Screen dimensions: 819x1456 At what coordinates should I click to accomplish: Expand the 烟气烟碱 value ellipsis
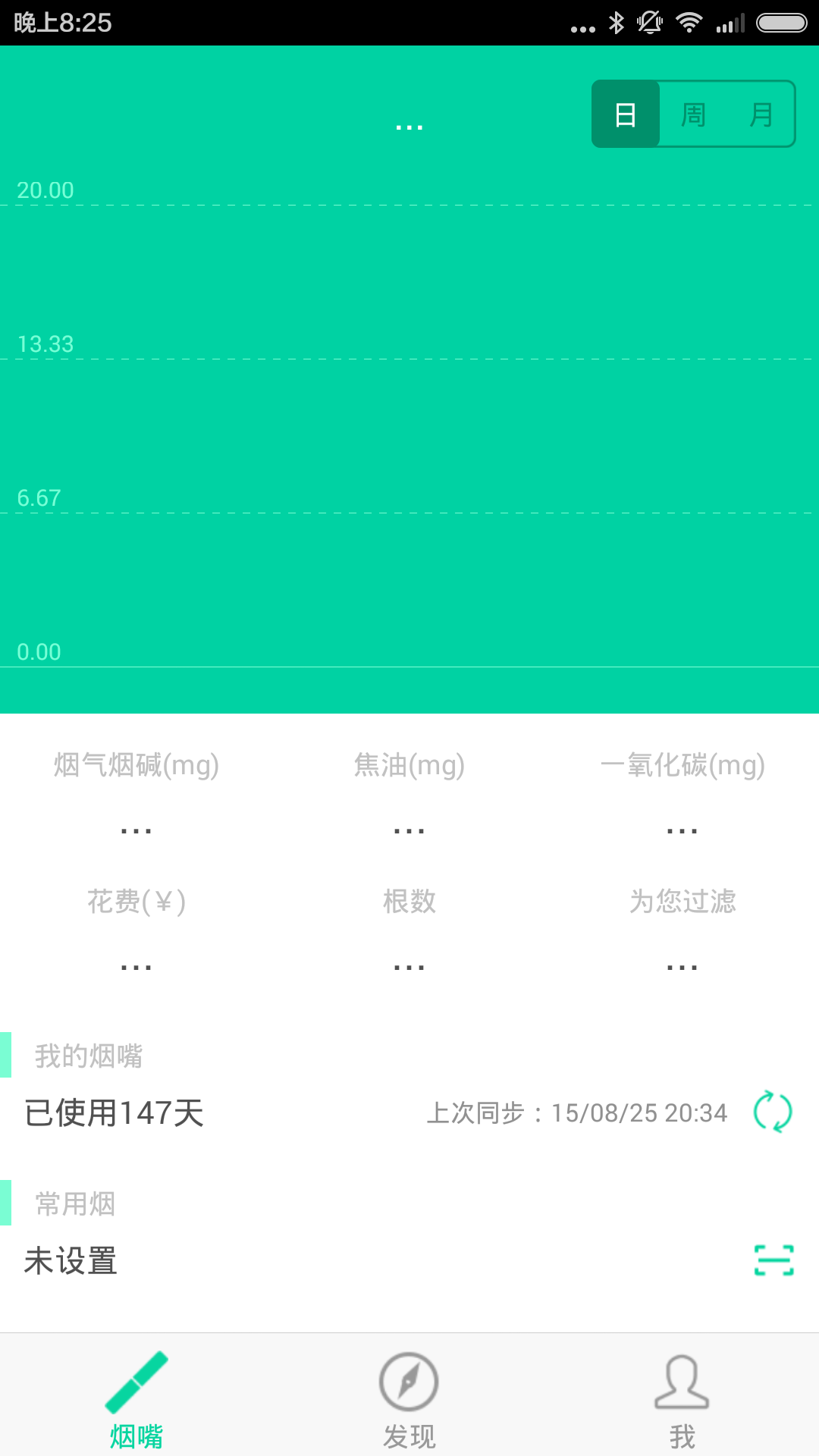click(135, 827)
